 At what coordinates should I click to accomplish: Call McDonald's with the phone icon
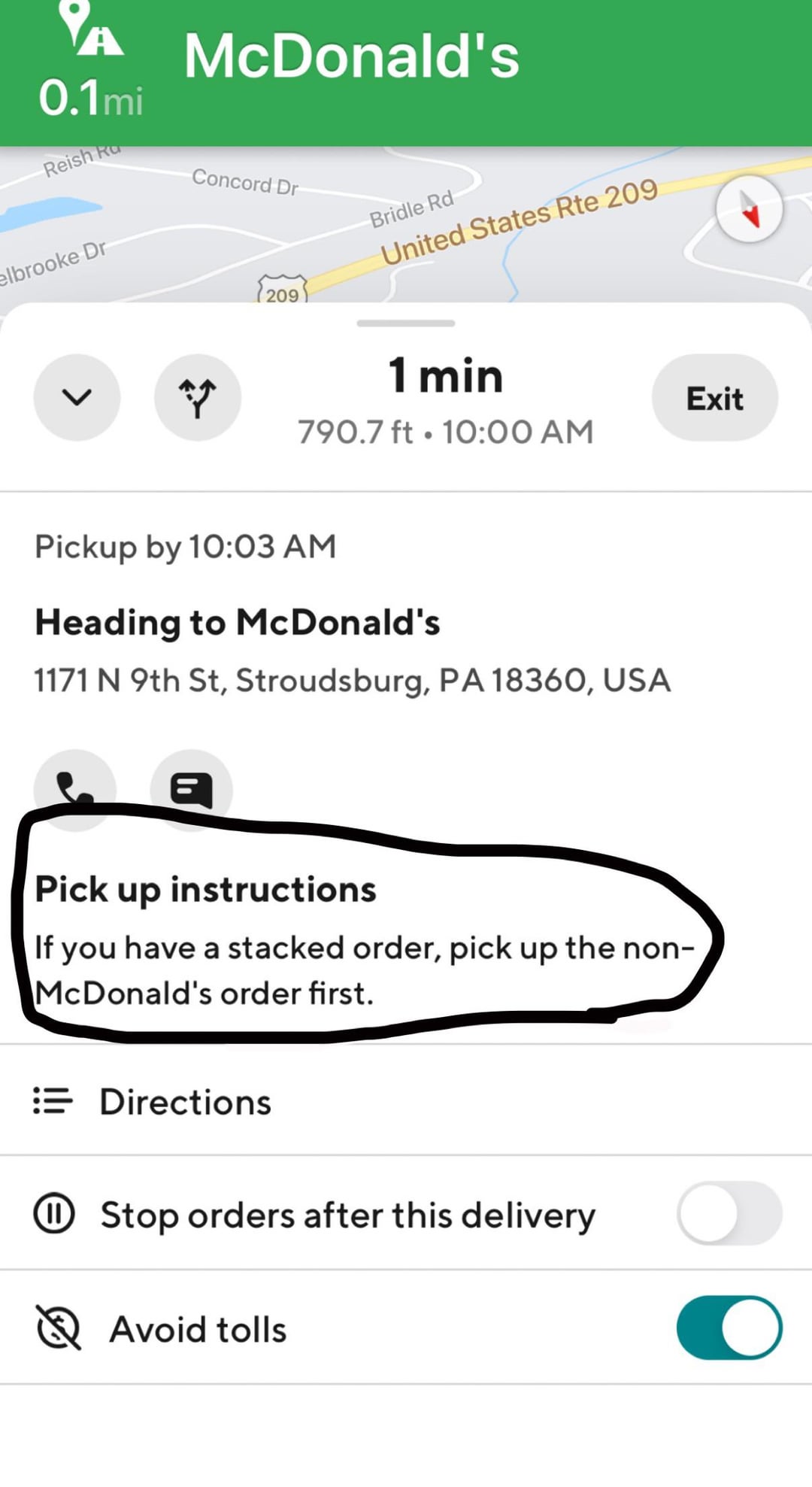(74, 787)
